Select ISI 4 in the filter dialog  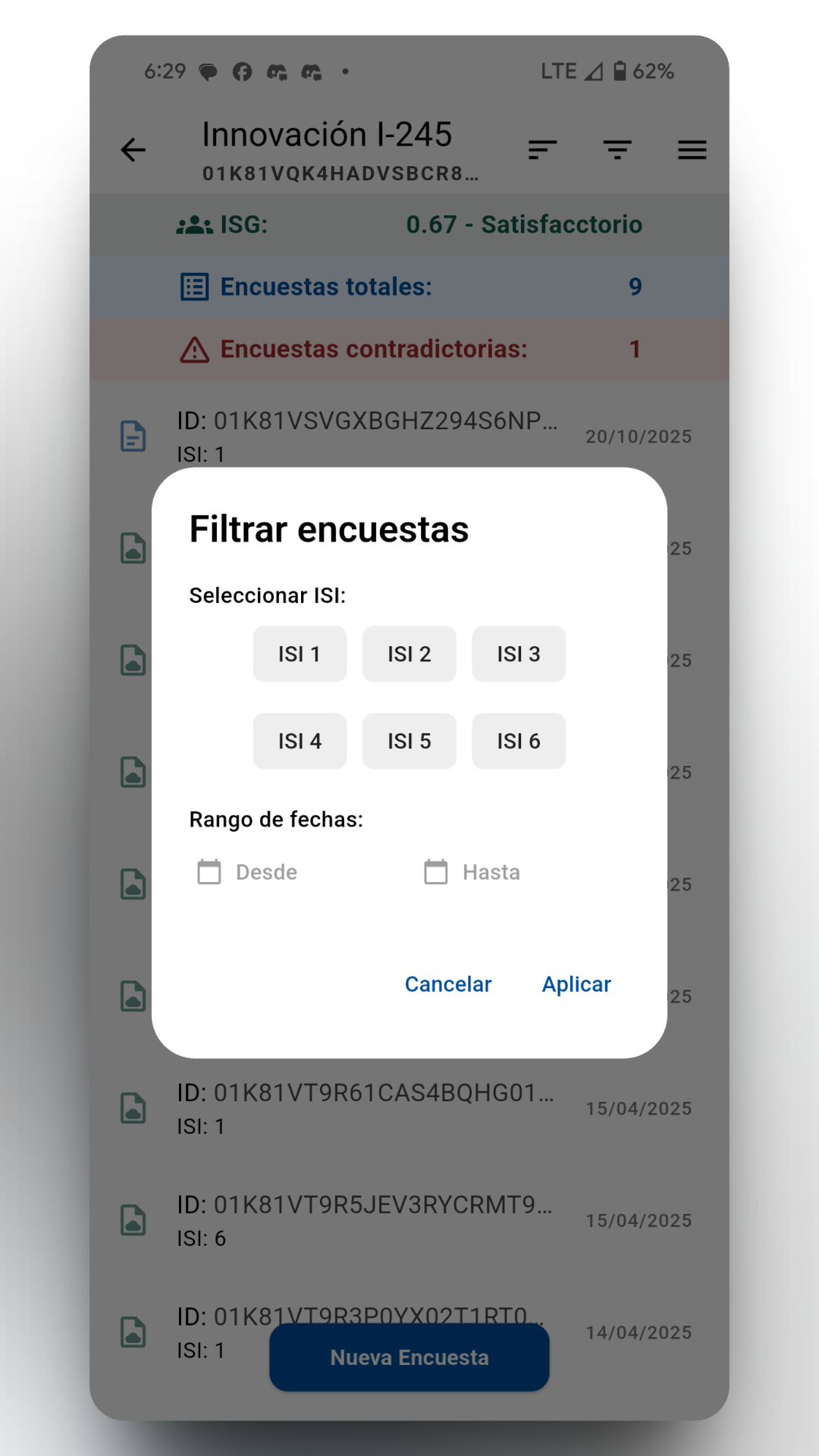tap(300, 741)
